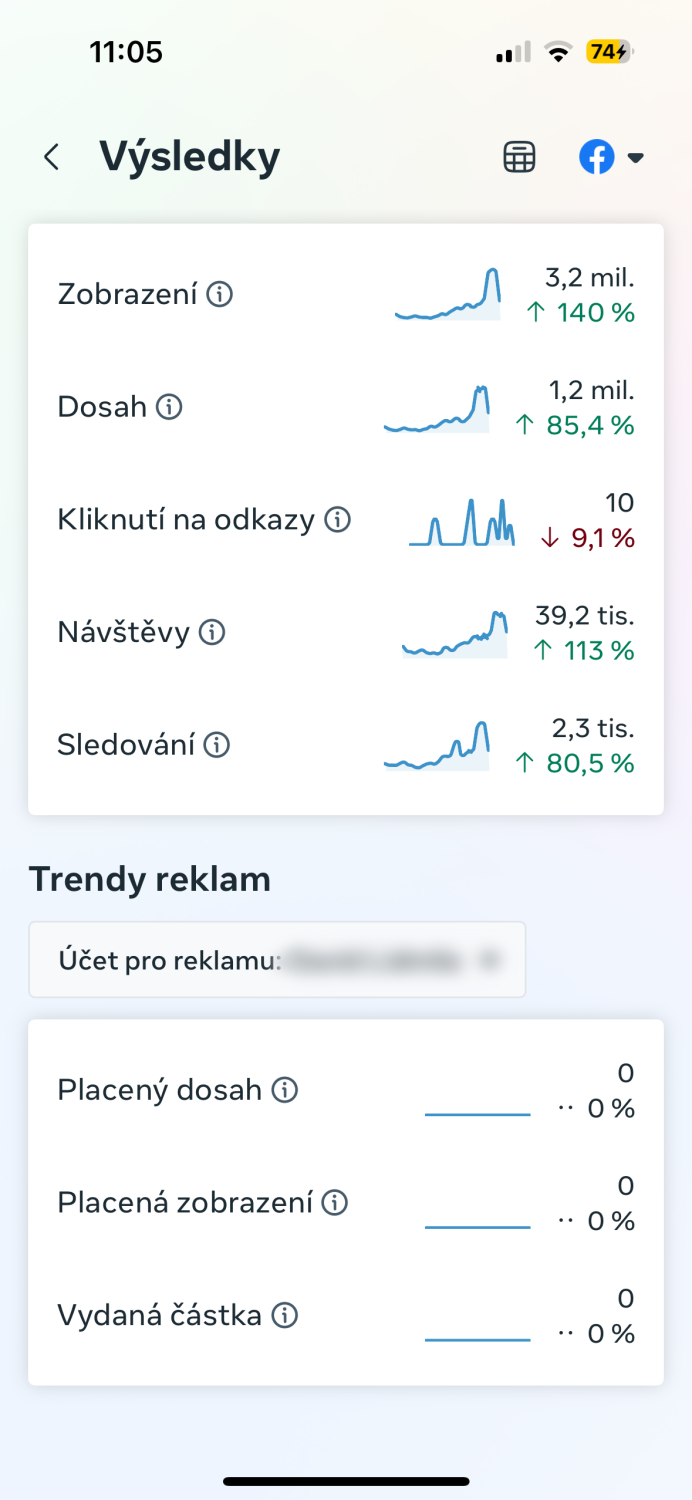The image size is (692, 1500).
Task: Open the Zobrazení metric row
Action: point(346,295)
